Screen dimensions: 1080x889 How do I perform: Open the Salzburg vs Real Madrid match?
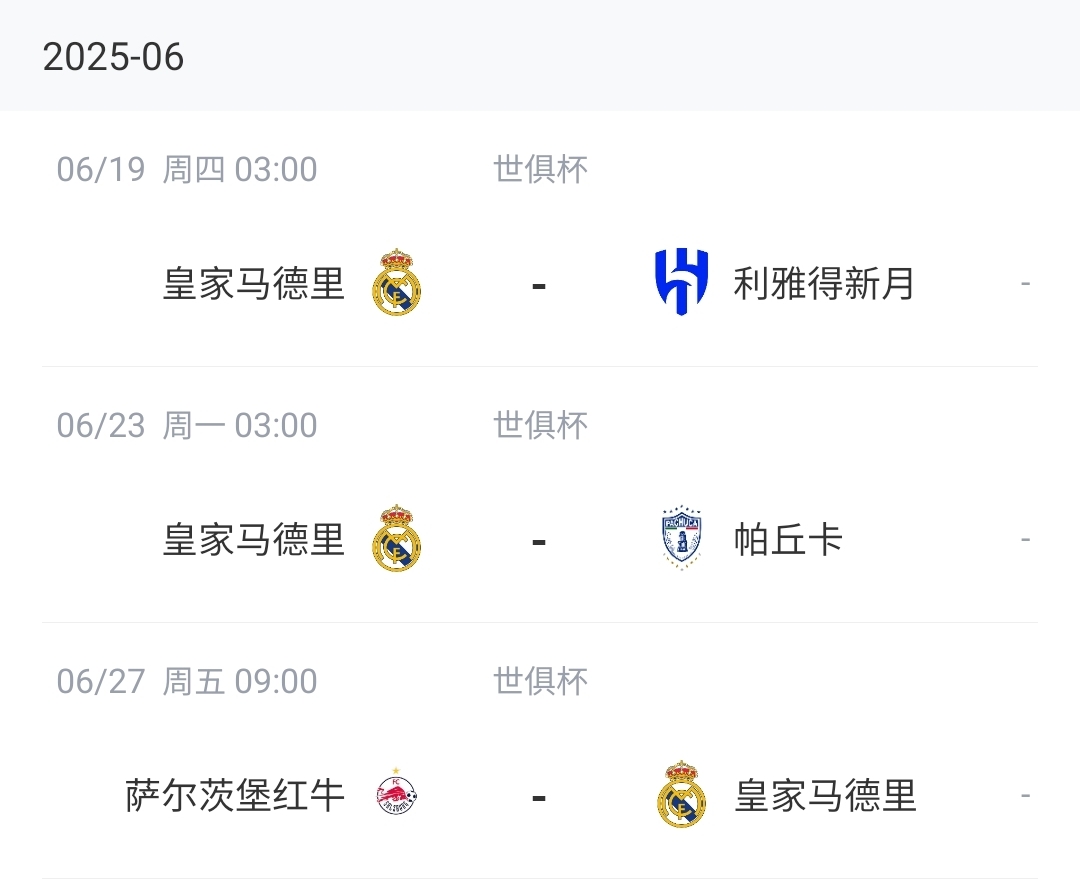[539, 796]
